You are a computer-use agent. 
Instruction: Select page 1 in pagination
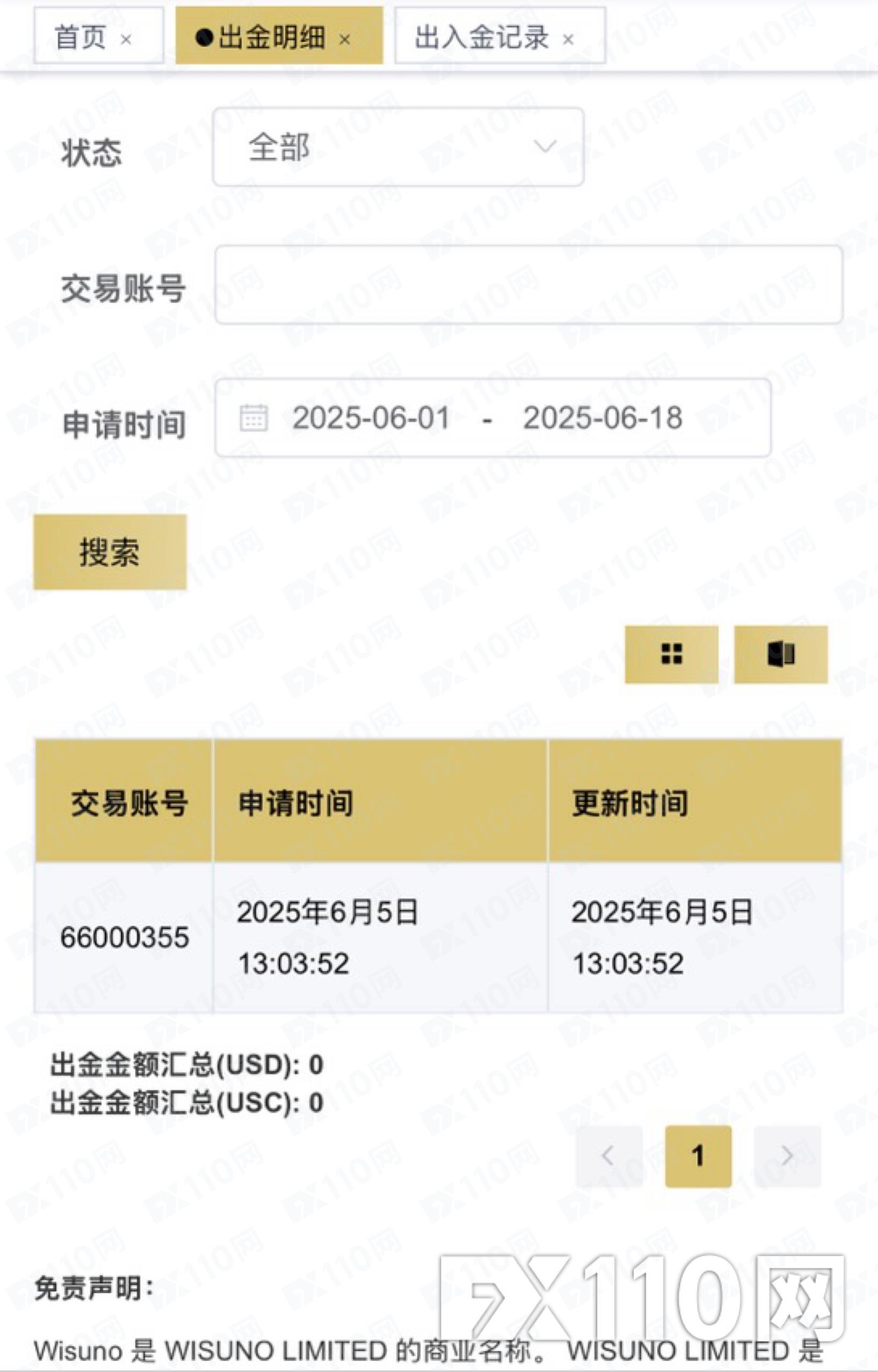pyautogui.click(x=698, y=1156)
